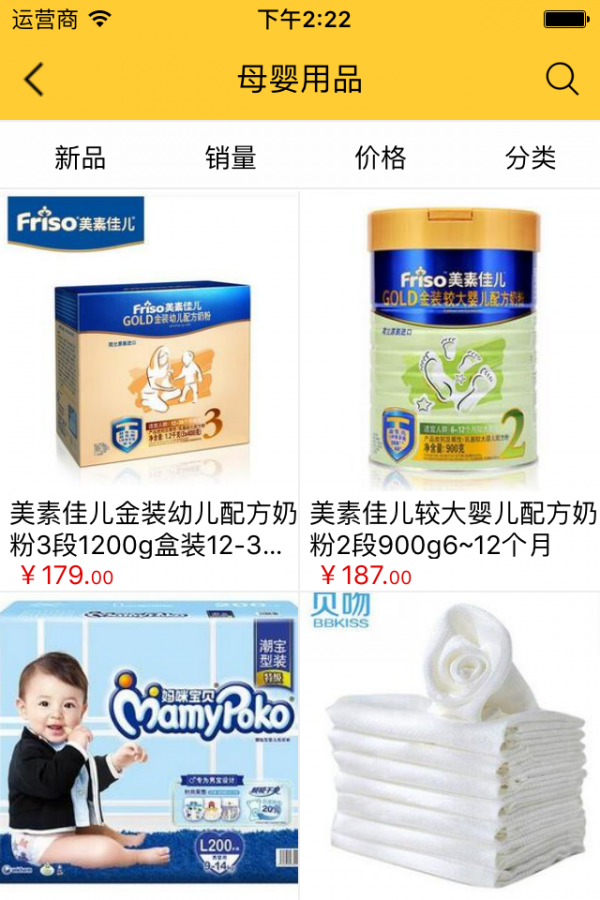
Task: Open the search magnifier icon
Action: point(562,80)
